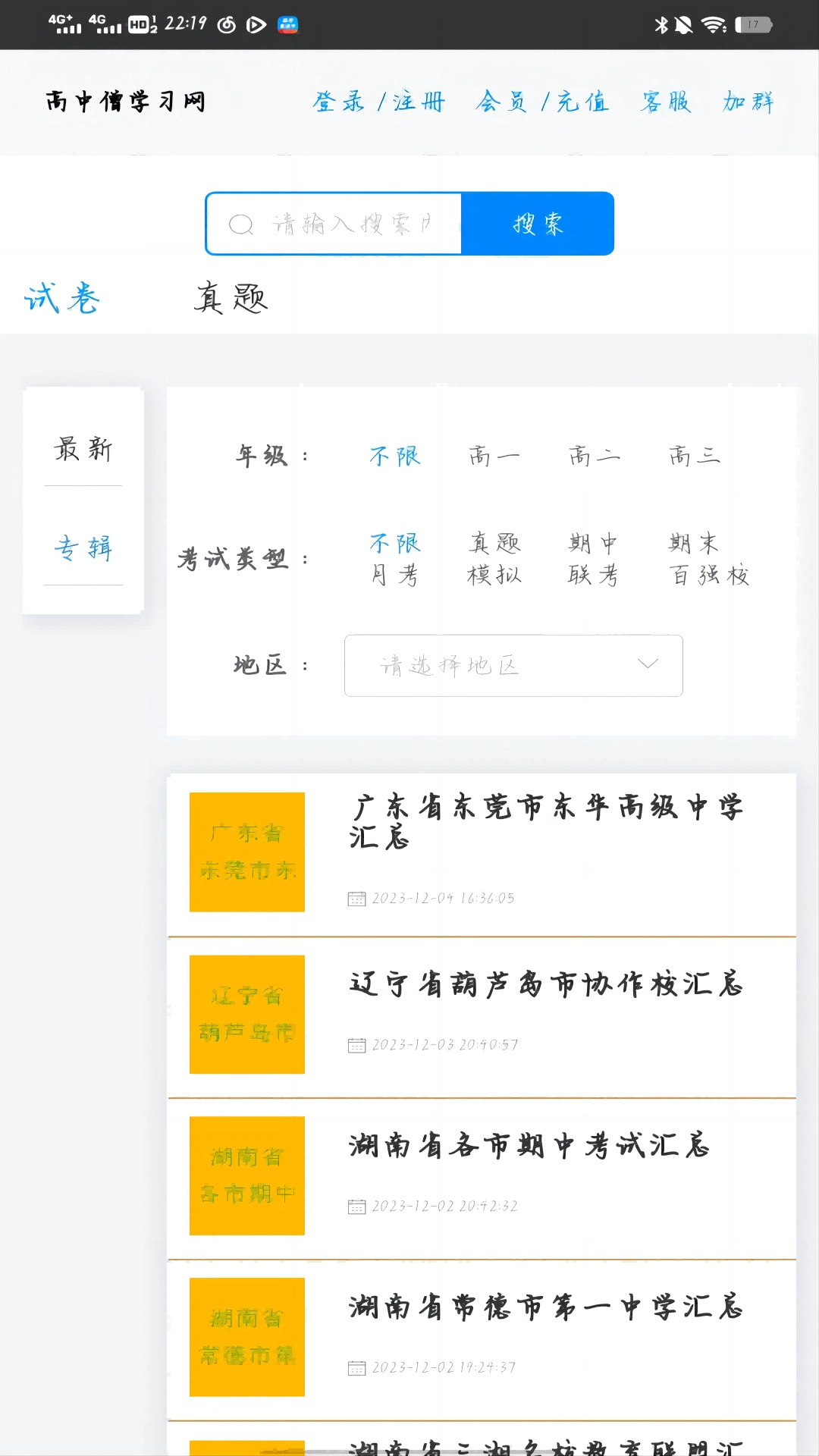Image resolution: width=819 pixels, height=1456 pixels.
Task: Select 模拟 exam type option
Action: (494, 574)
